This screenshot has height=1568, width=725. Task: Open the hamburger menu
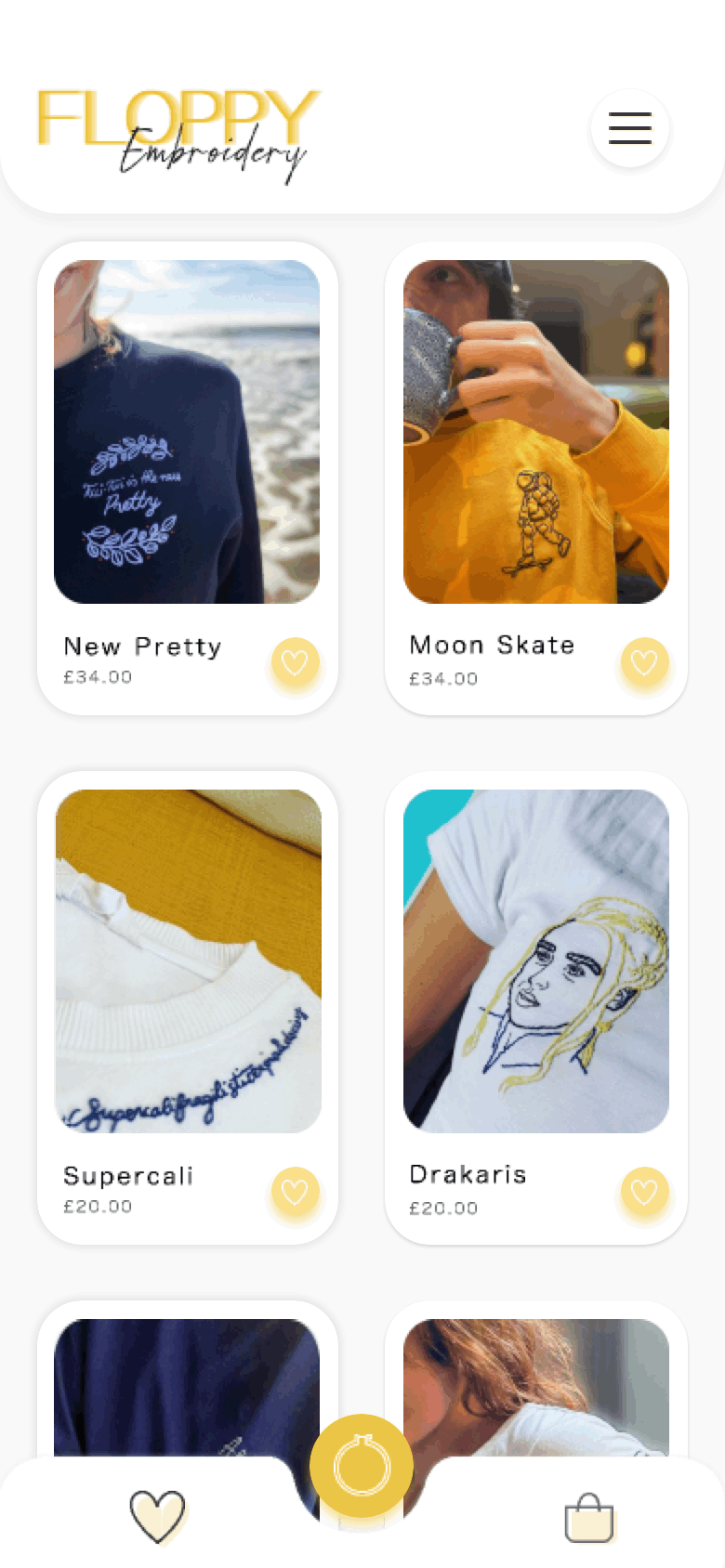pyautogui.click(x=629, y=128)
